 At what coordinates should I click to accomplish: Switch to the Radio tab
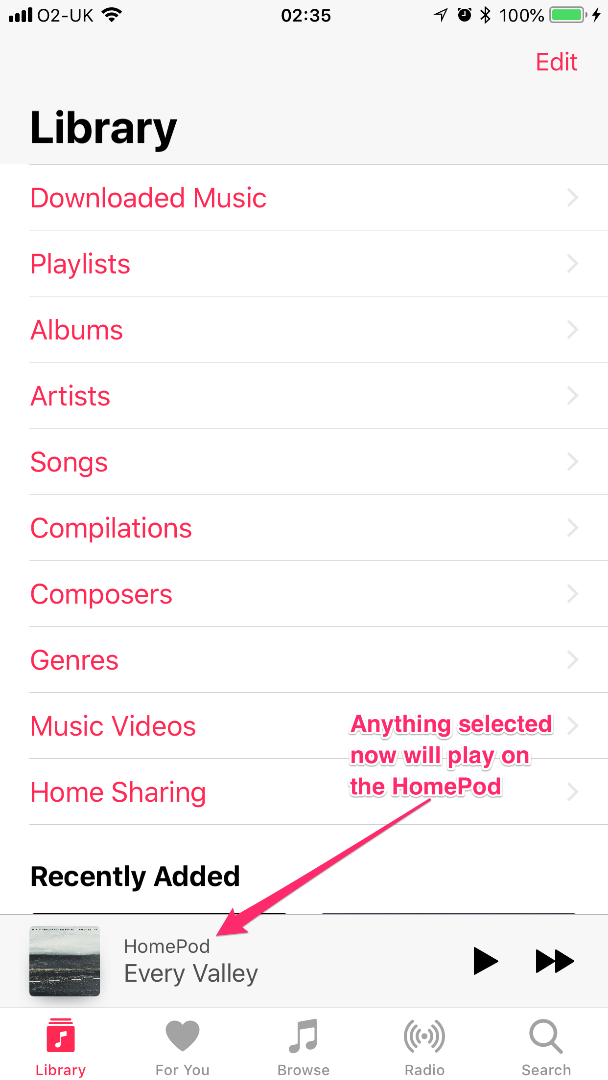pos(424,1046)
